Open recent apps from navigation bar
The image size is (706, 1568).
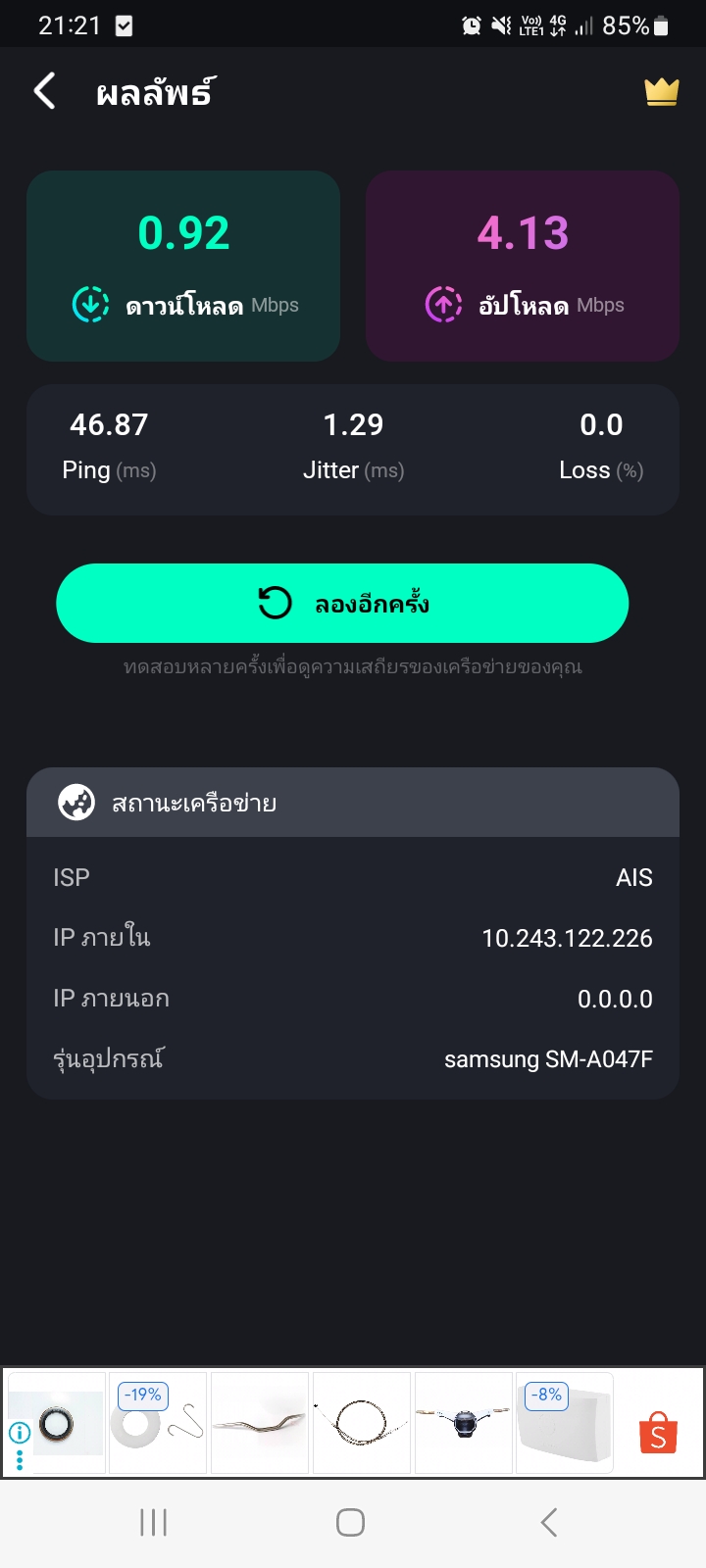tap(154, 1522)
